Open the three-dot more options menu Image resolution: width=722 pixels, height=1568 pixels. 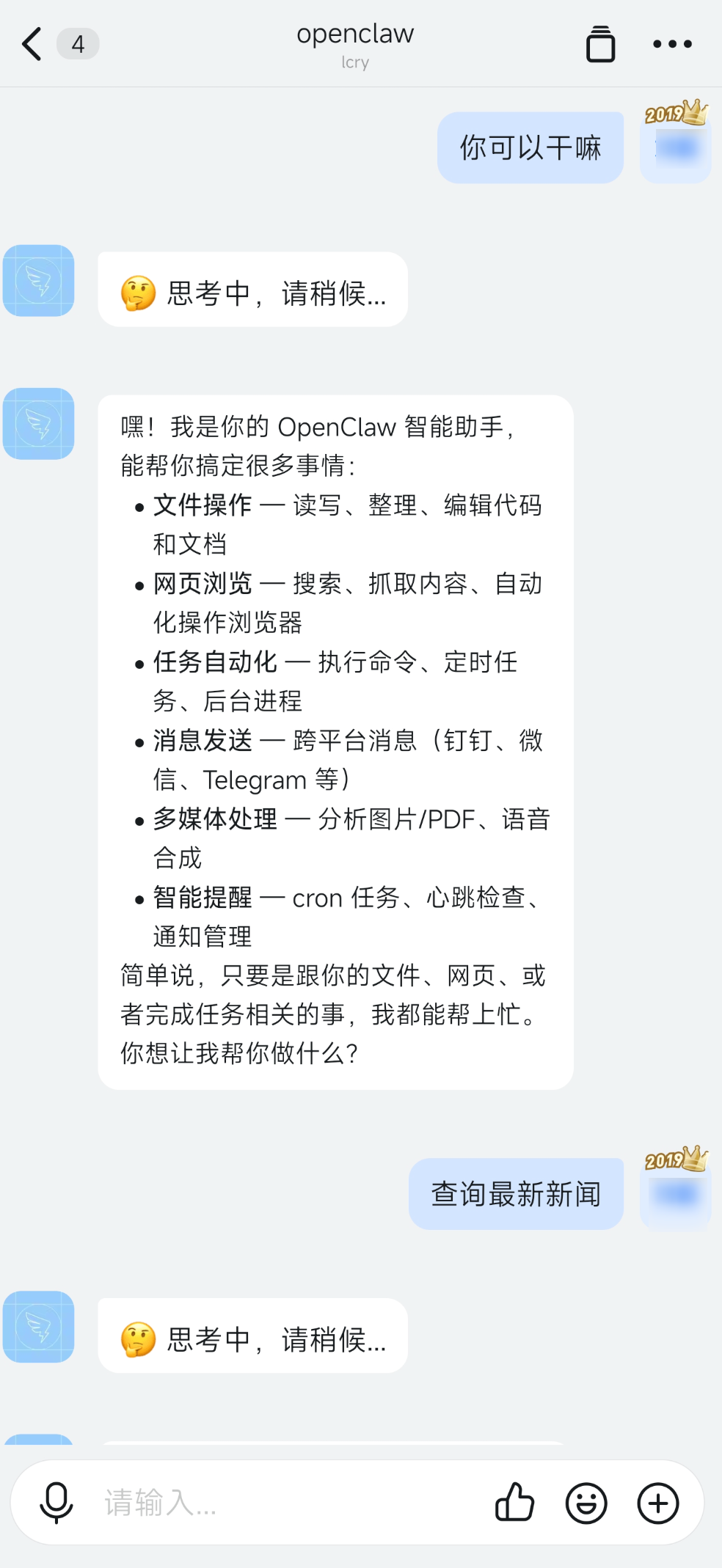pos(672,44)
